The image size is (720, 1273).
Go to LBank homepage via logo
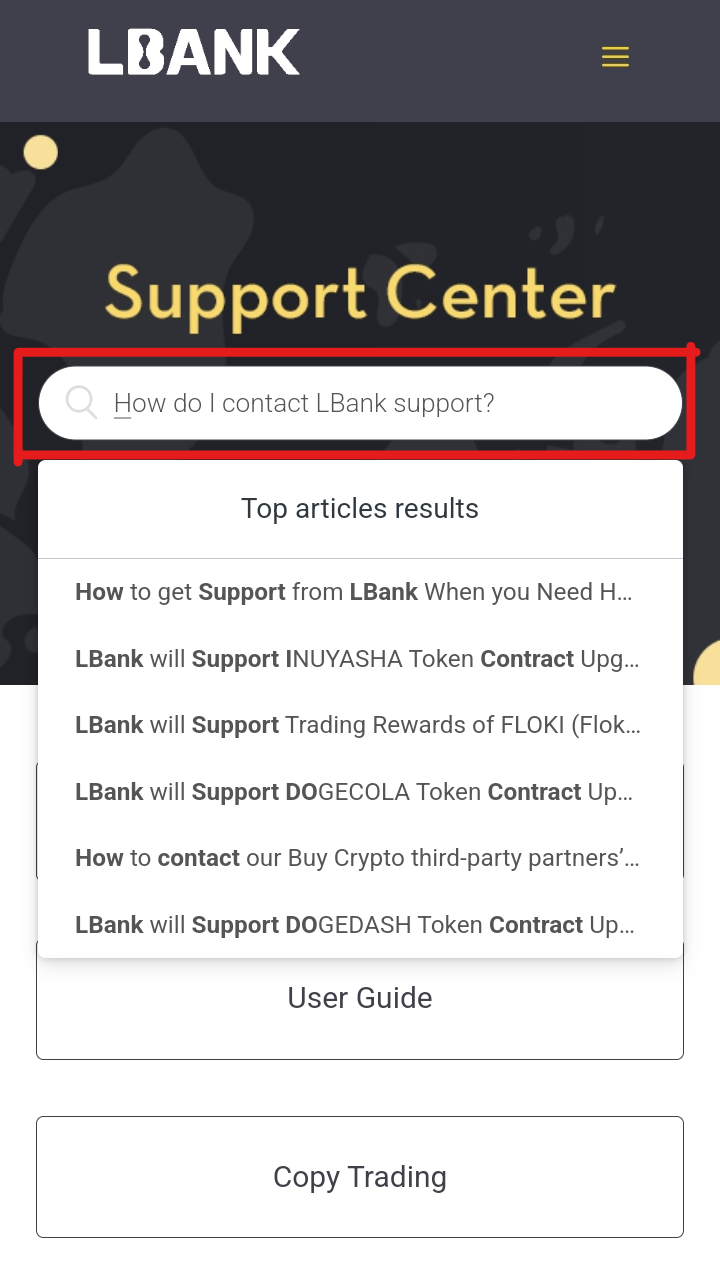click(x=194, y=52)
